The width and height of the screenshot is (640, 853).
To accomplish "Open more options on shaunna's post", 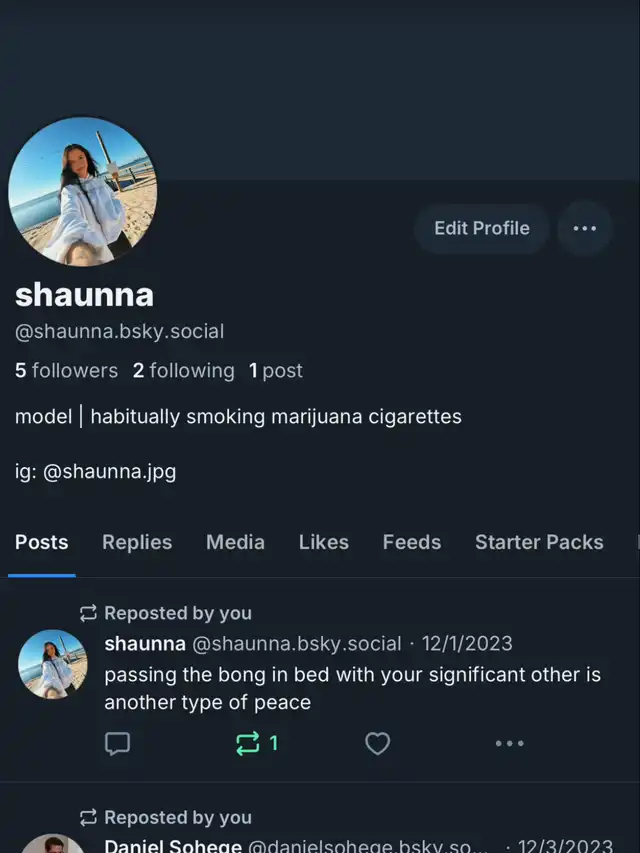I will point(509,743).
